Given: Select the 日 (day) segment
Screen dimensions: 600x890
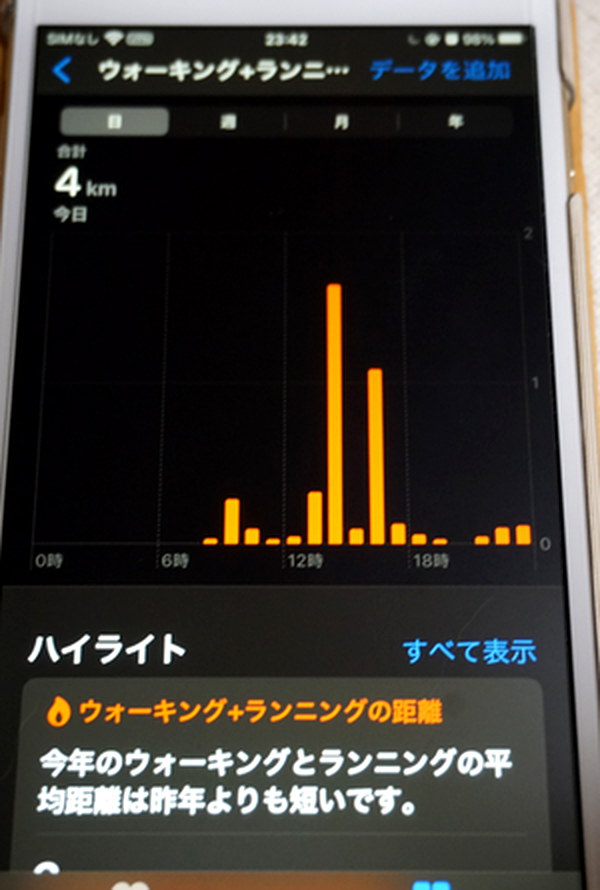Looking at the screenshot, I should click(x=114, y=122).
